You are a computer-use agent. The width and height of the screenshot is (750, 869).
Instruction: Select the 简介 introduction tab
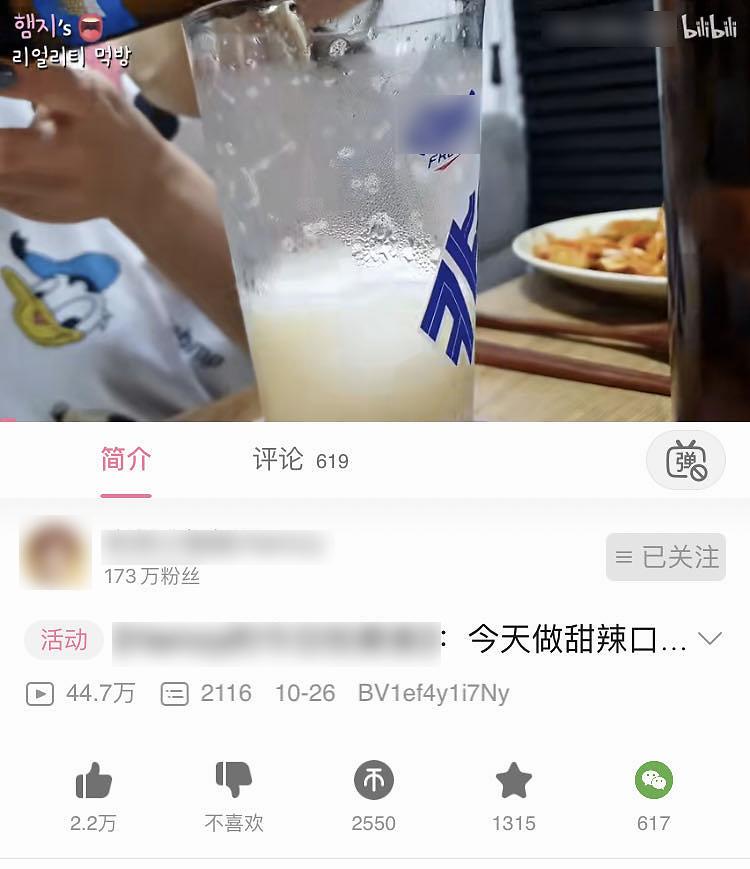126,460
